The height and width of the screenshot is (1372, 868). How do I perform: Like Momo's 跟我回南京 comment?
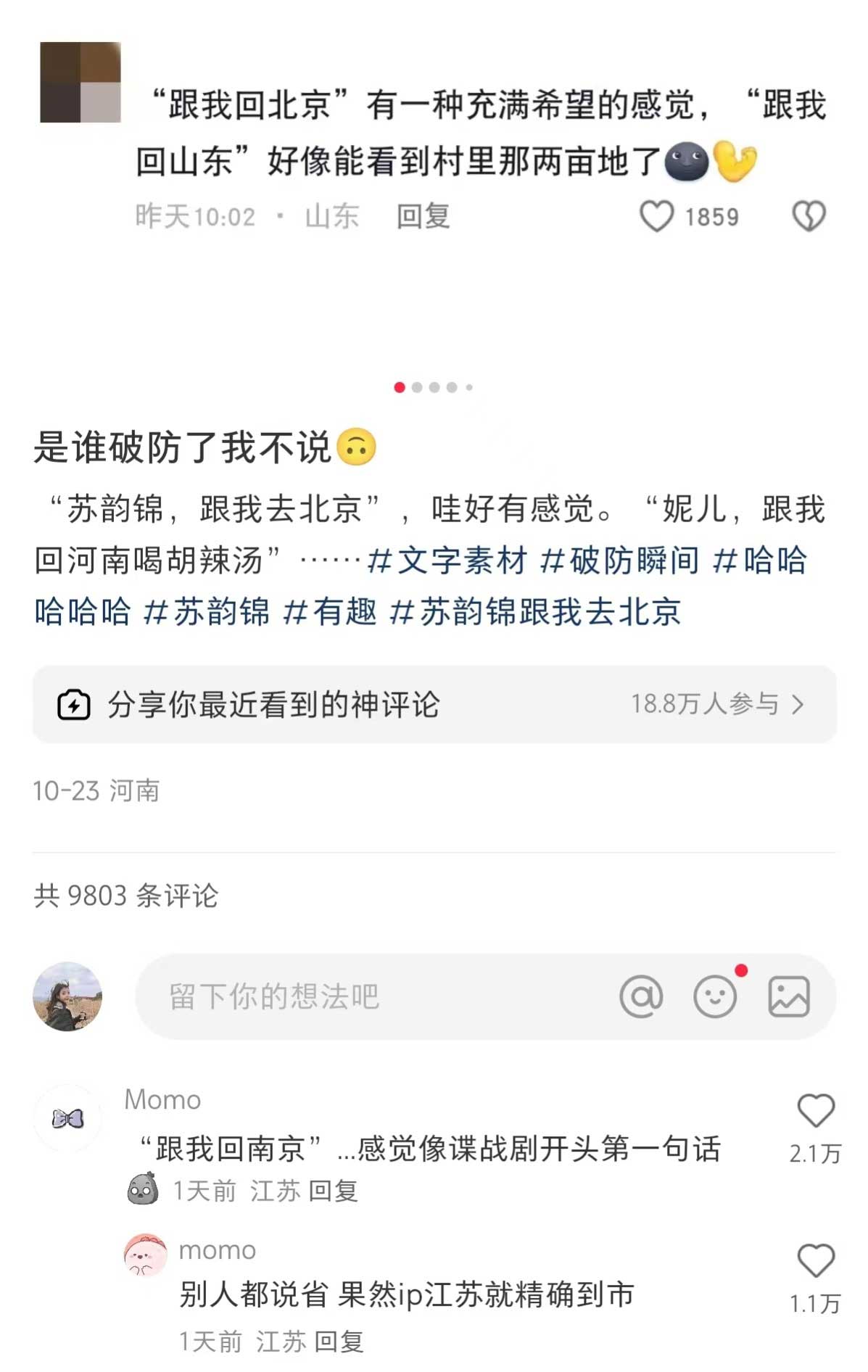click(x=816, y=1112)
